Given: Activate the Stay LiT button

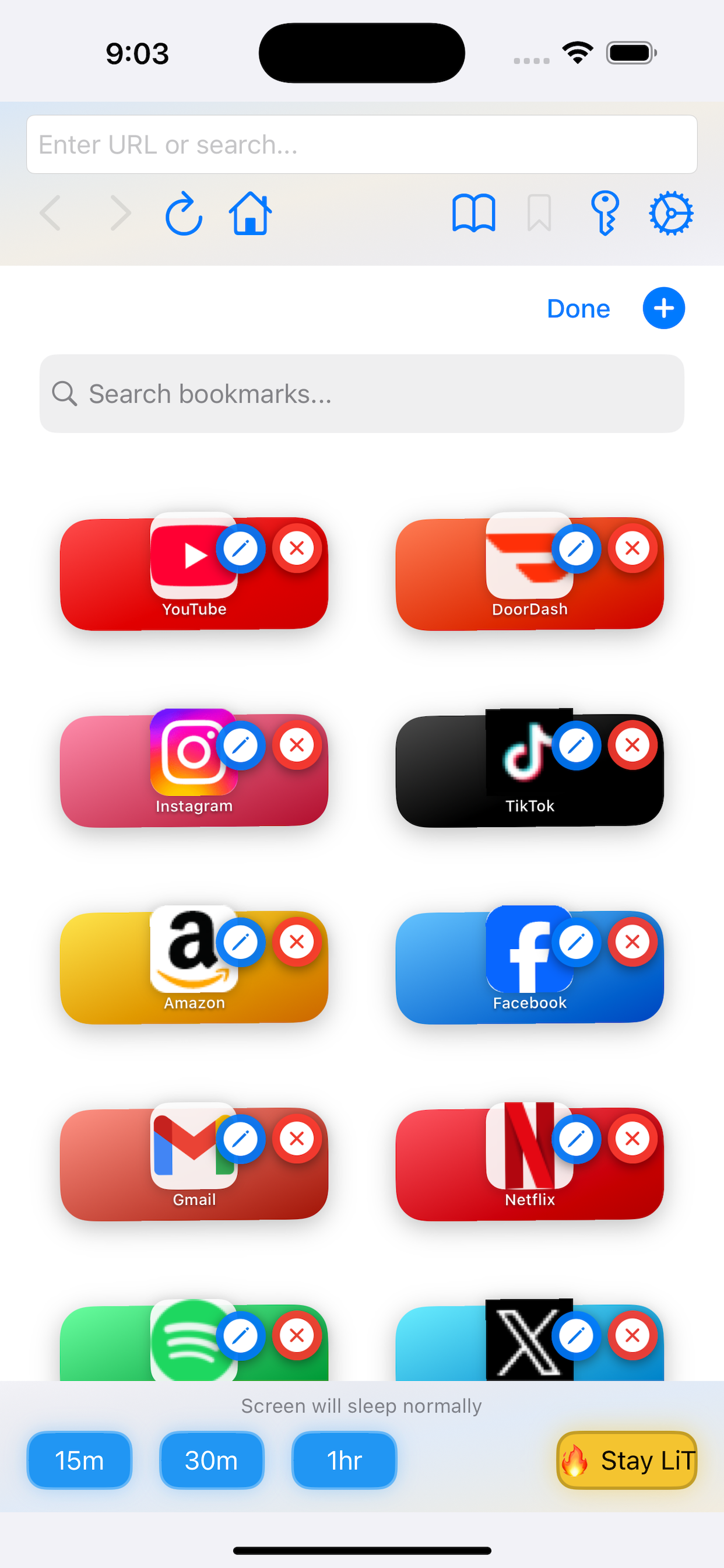Looking at the screenshot, I should (627, 1460).
